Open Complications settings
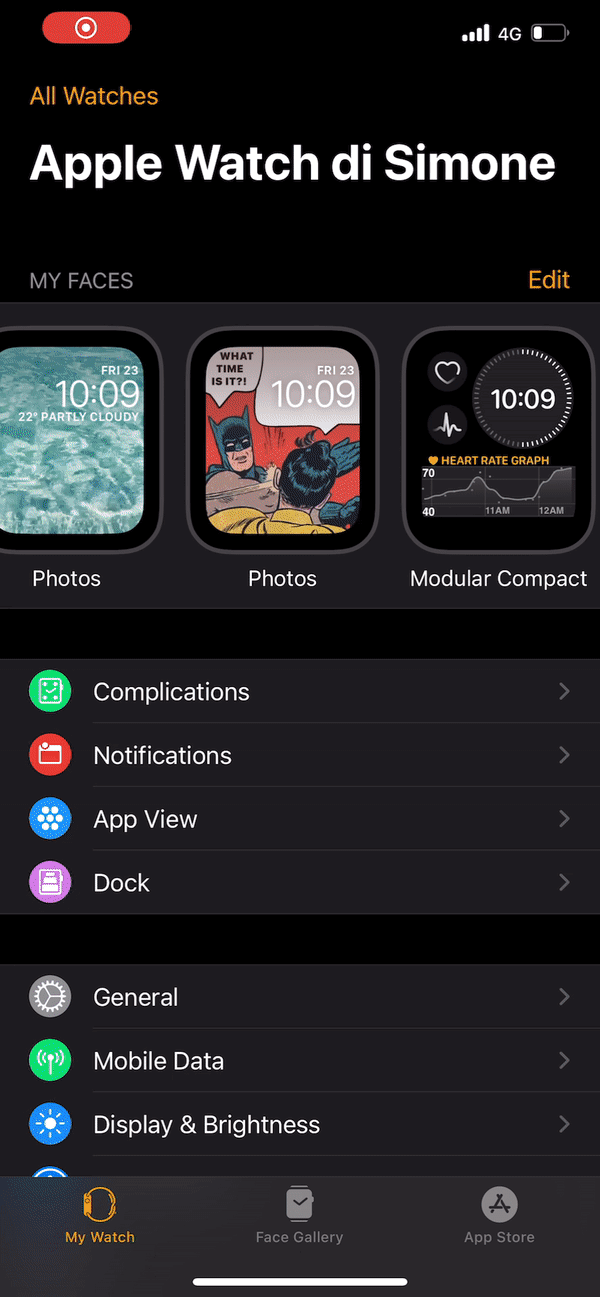 click(x=300, y=691)
